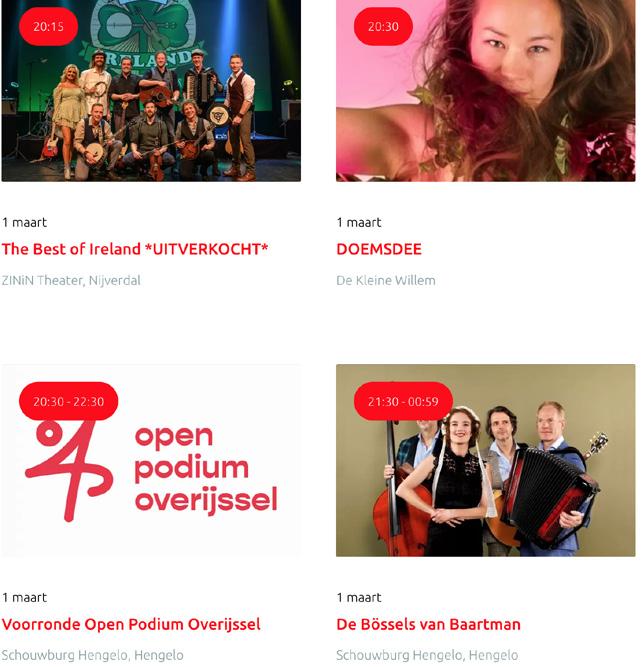Open De Bössels van Baartman title link

tap(428, 624)
